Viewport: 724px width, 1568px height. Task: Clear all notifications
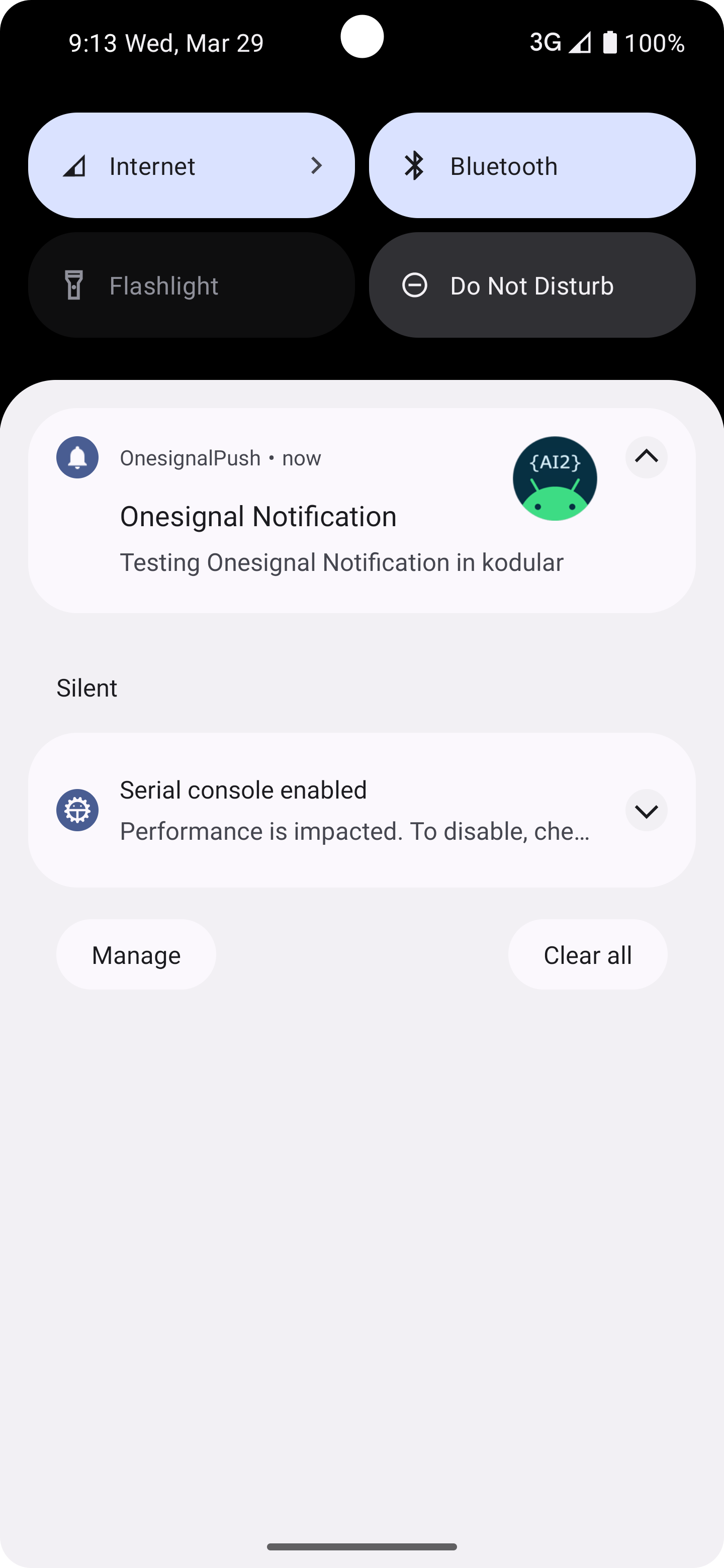(587, 954)
